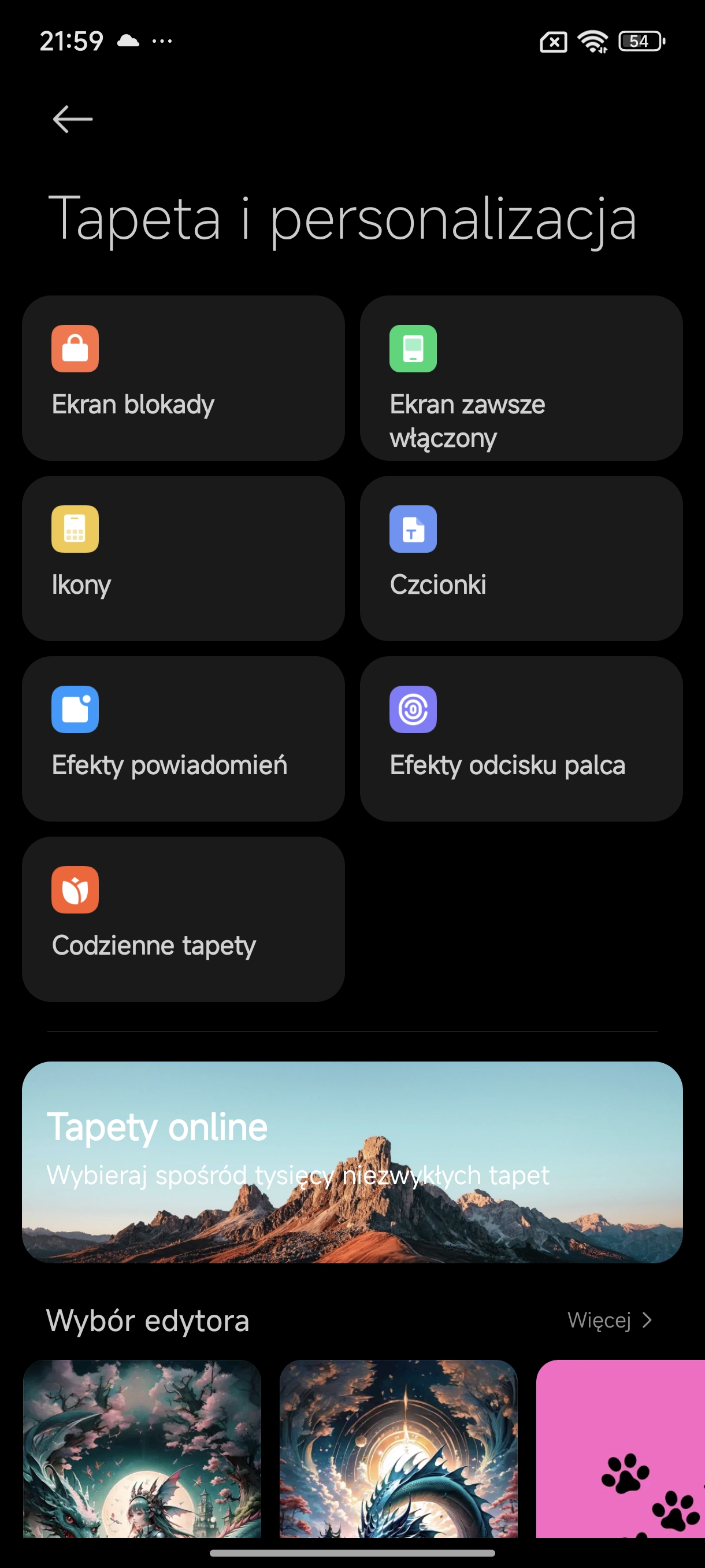Select the Ikony card
This screenshot has height=1568, width=705.
point(183,558)
